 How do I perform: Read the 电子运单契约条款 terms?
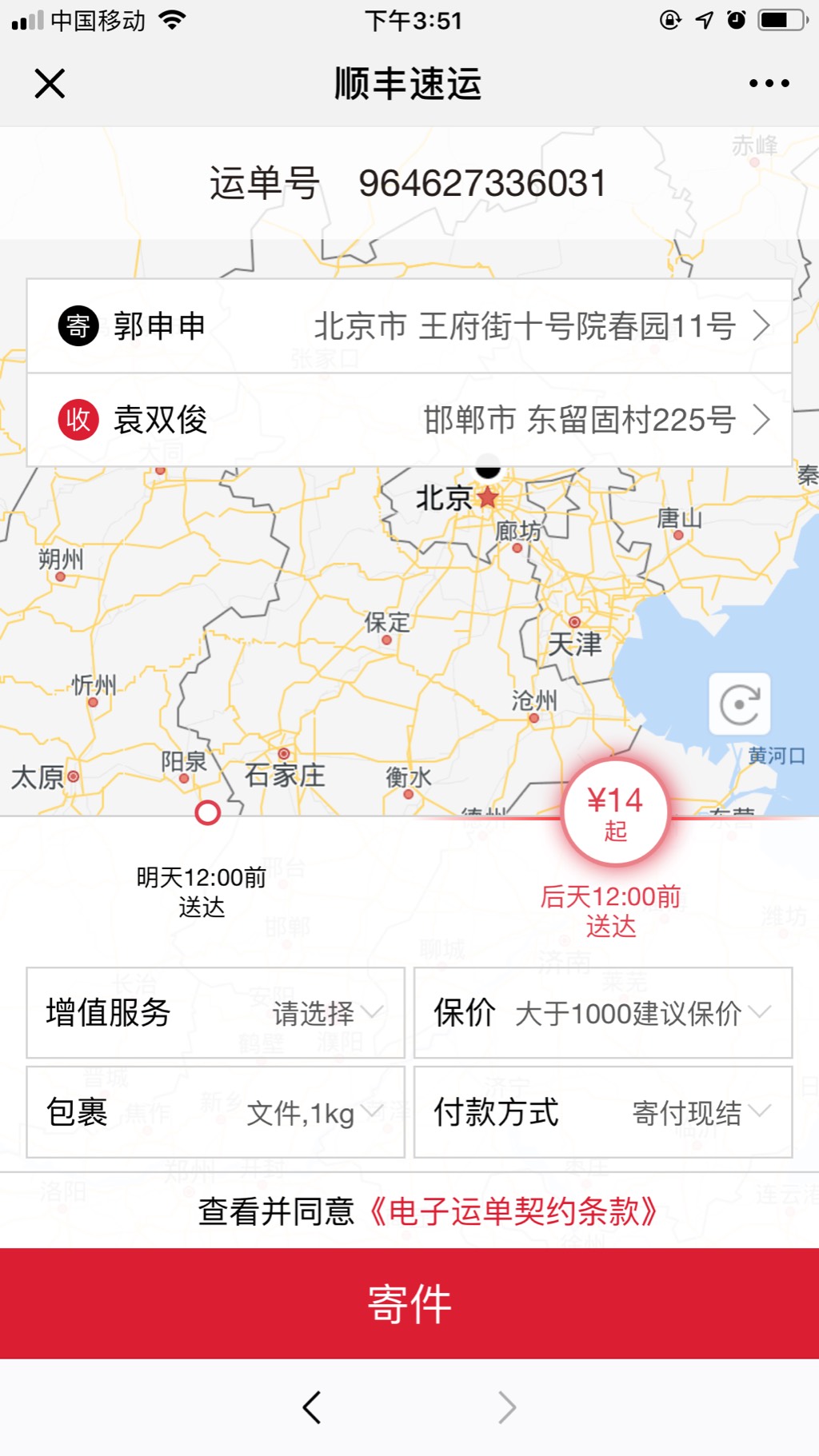click(x=512, y=1211)
